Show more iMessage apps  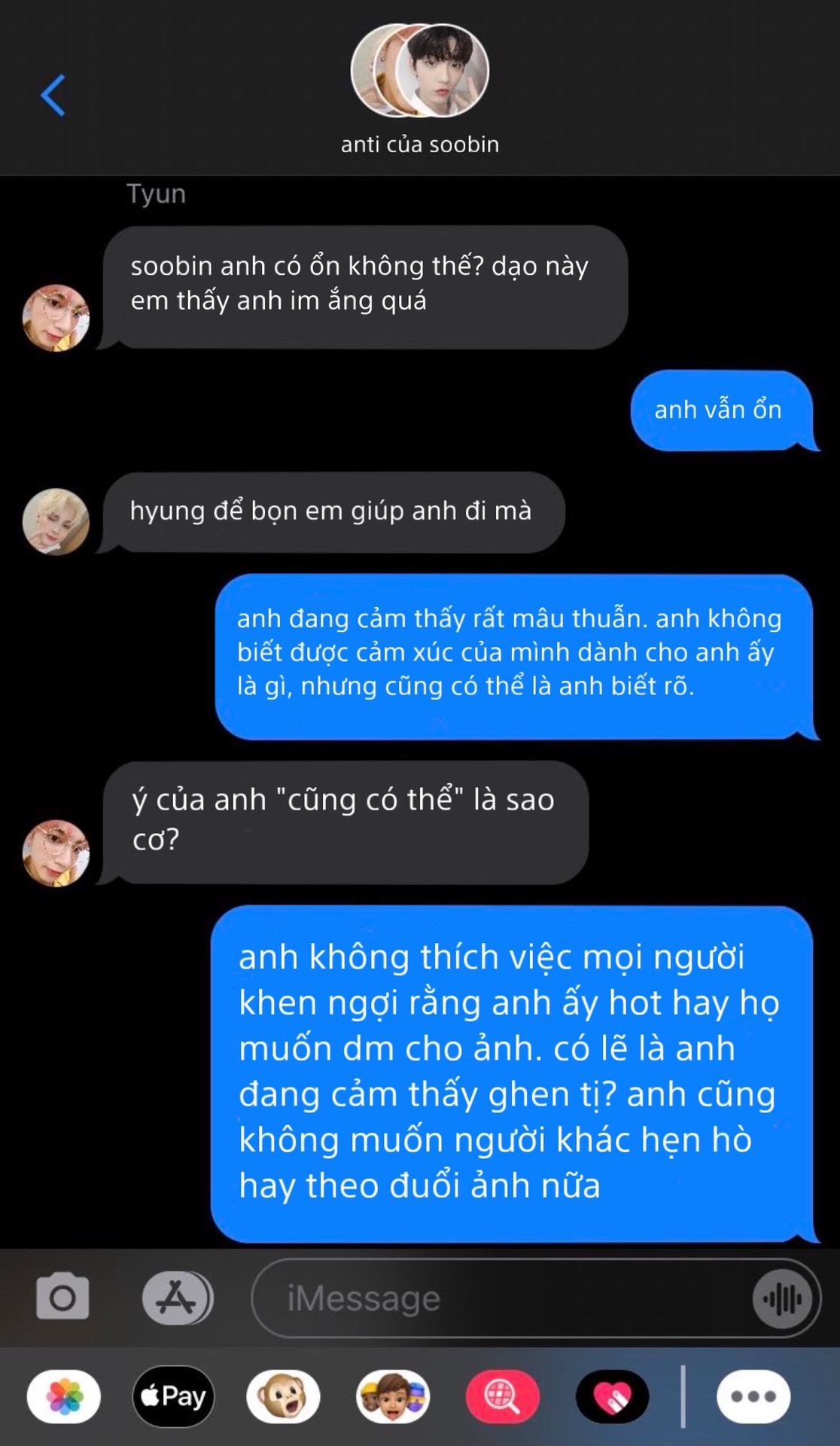point(753,1397)
